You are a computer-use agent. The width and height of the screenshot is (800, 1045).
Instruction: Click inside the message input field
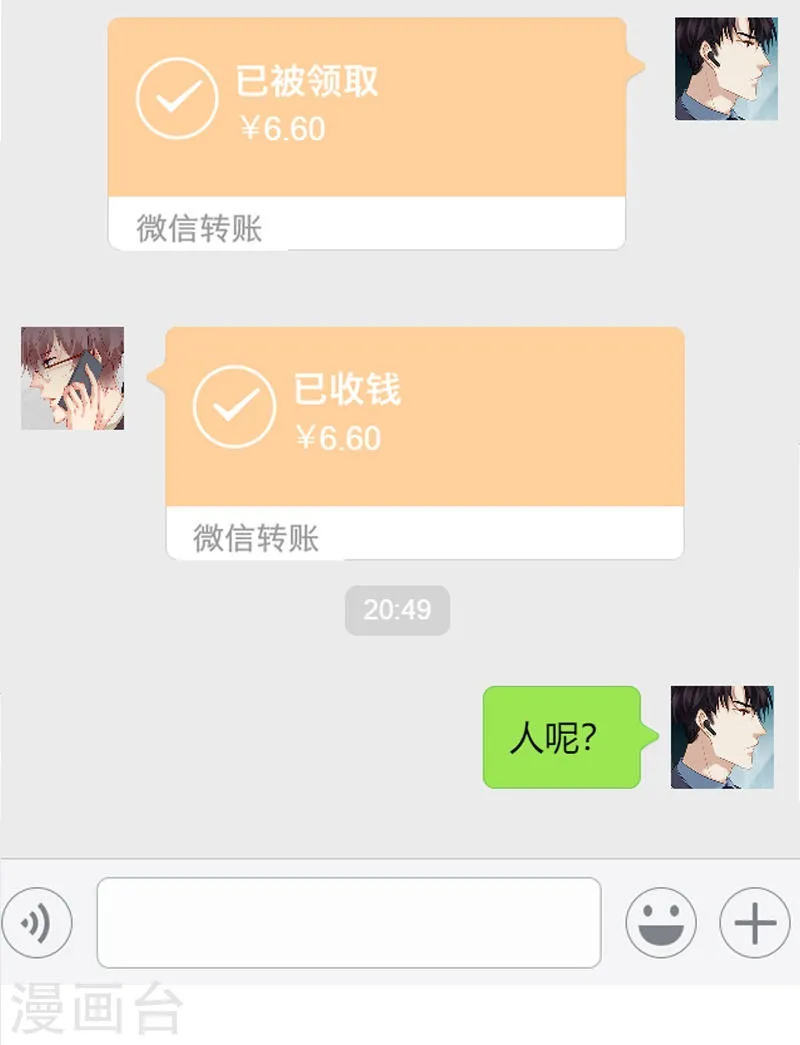(x=348, y=923)
